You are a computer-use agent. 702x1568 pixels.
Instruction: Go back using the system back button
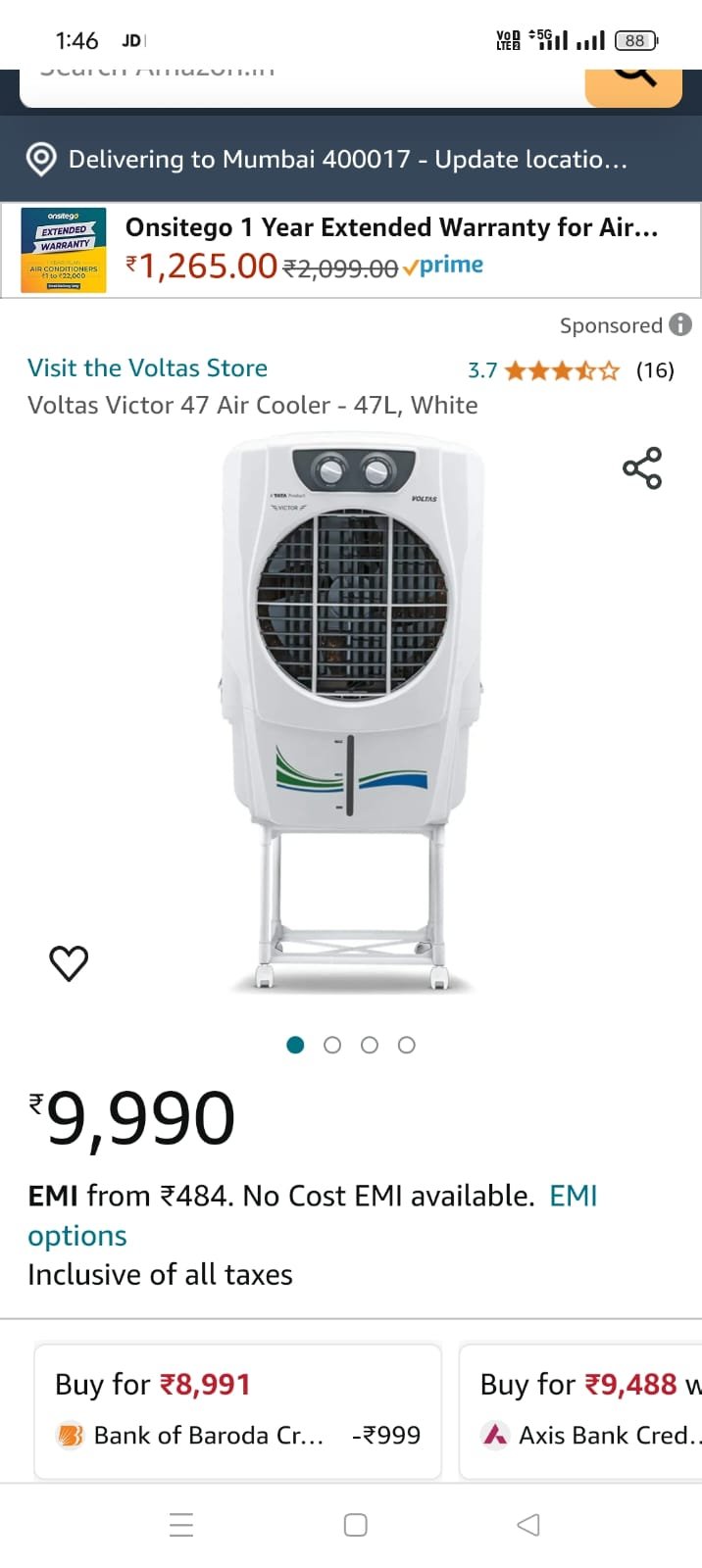[528, 1525]
